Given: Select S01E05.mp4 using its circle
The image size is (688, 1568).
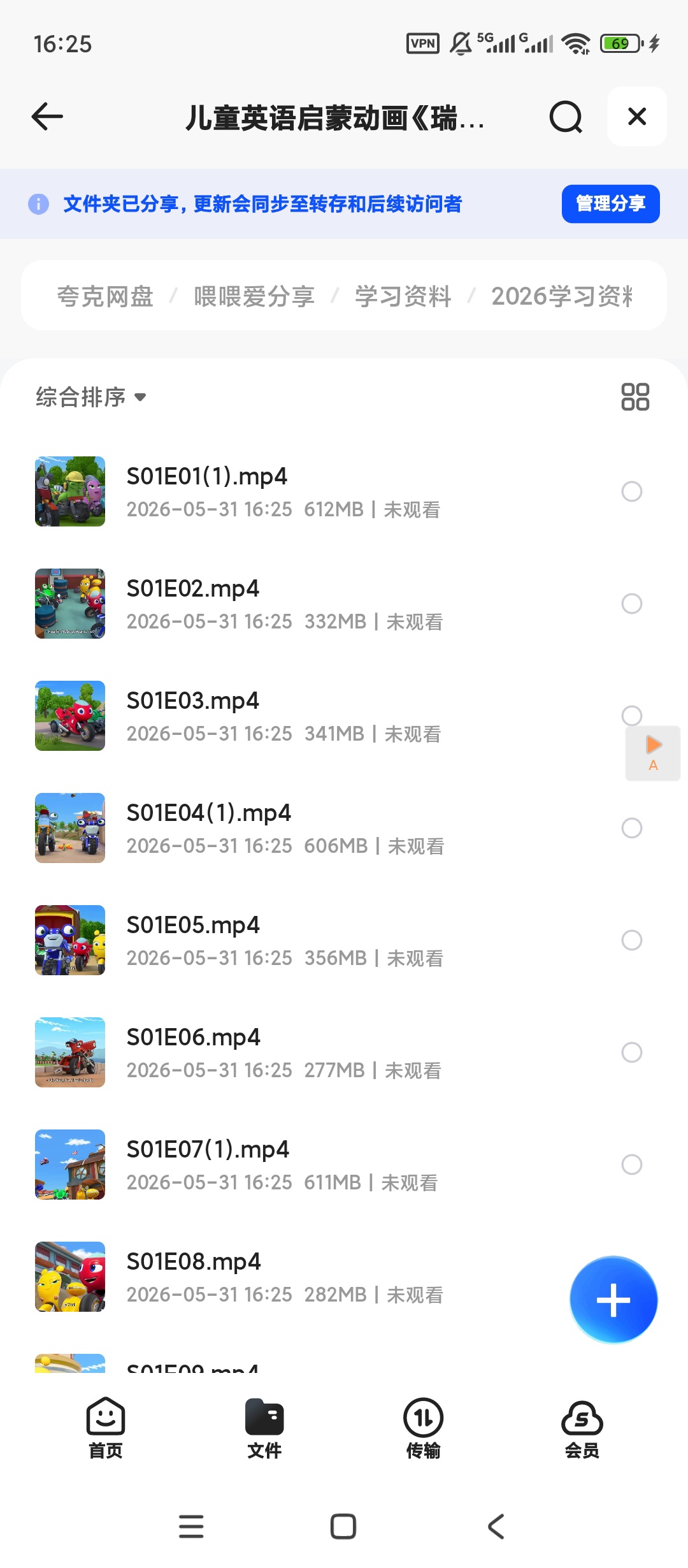Looking at the screenshot, I should tap(631, 940).
